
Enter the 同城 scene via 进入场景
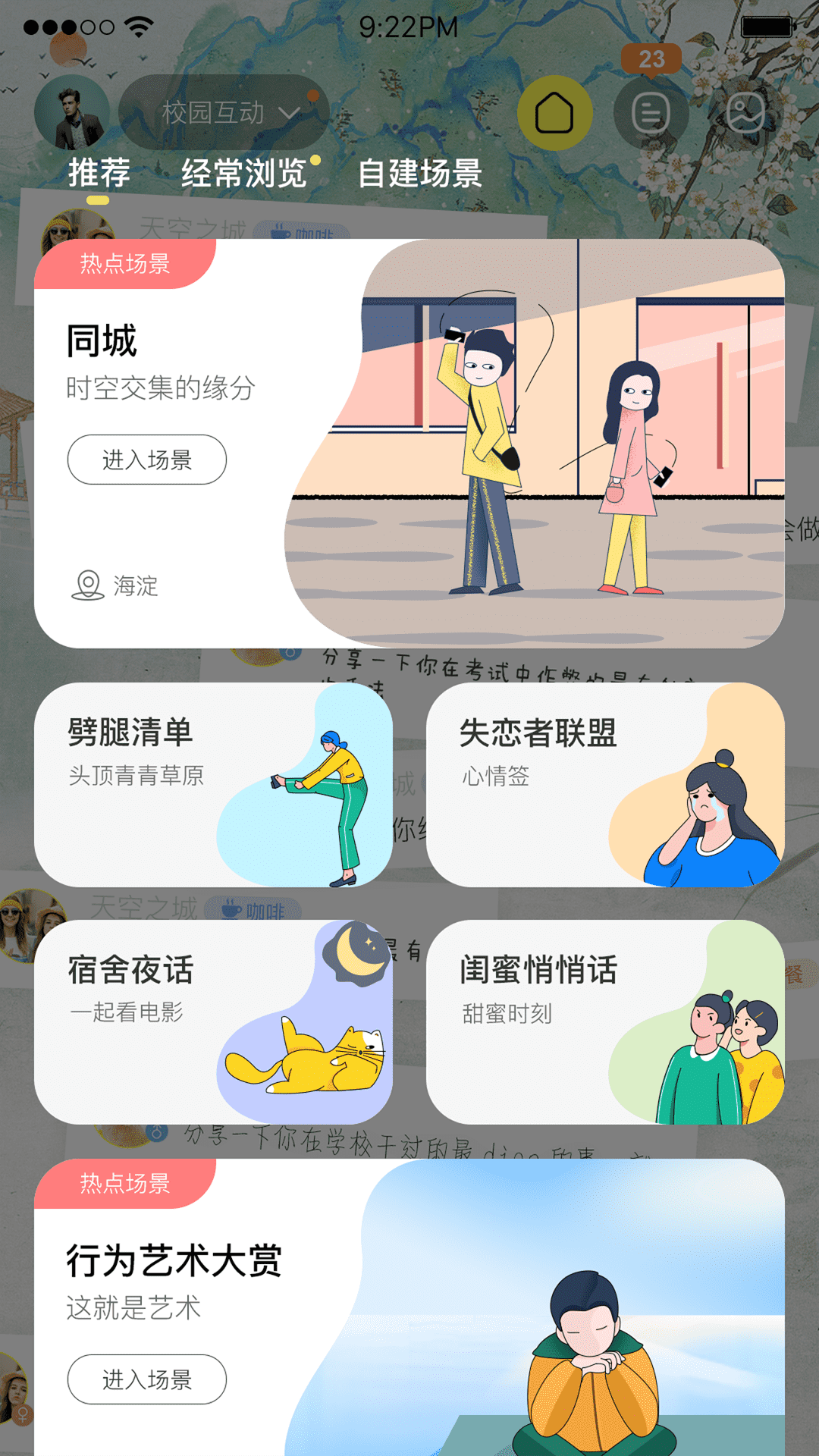click(147, 460)
